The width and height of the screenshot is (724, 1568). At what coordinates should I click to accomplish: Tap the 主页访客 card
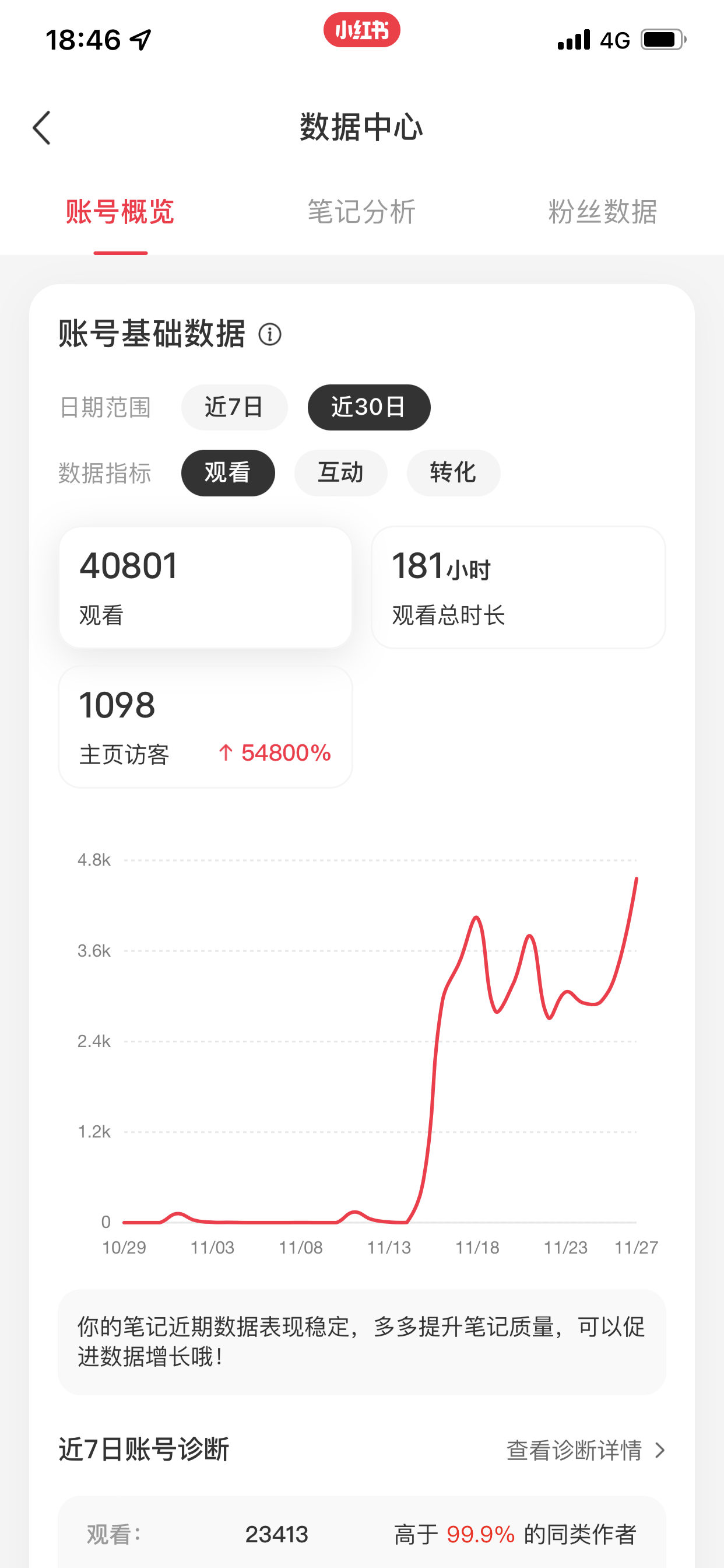[x=206, y=727]
